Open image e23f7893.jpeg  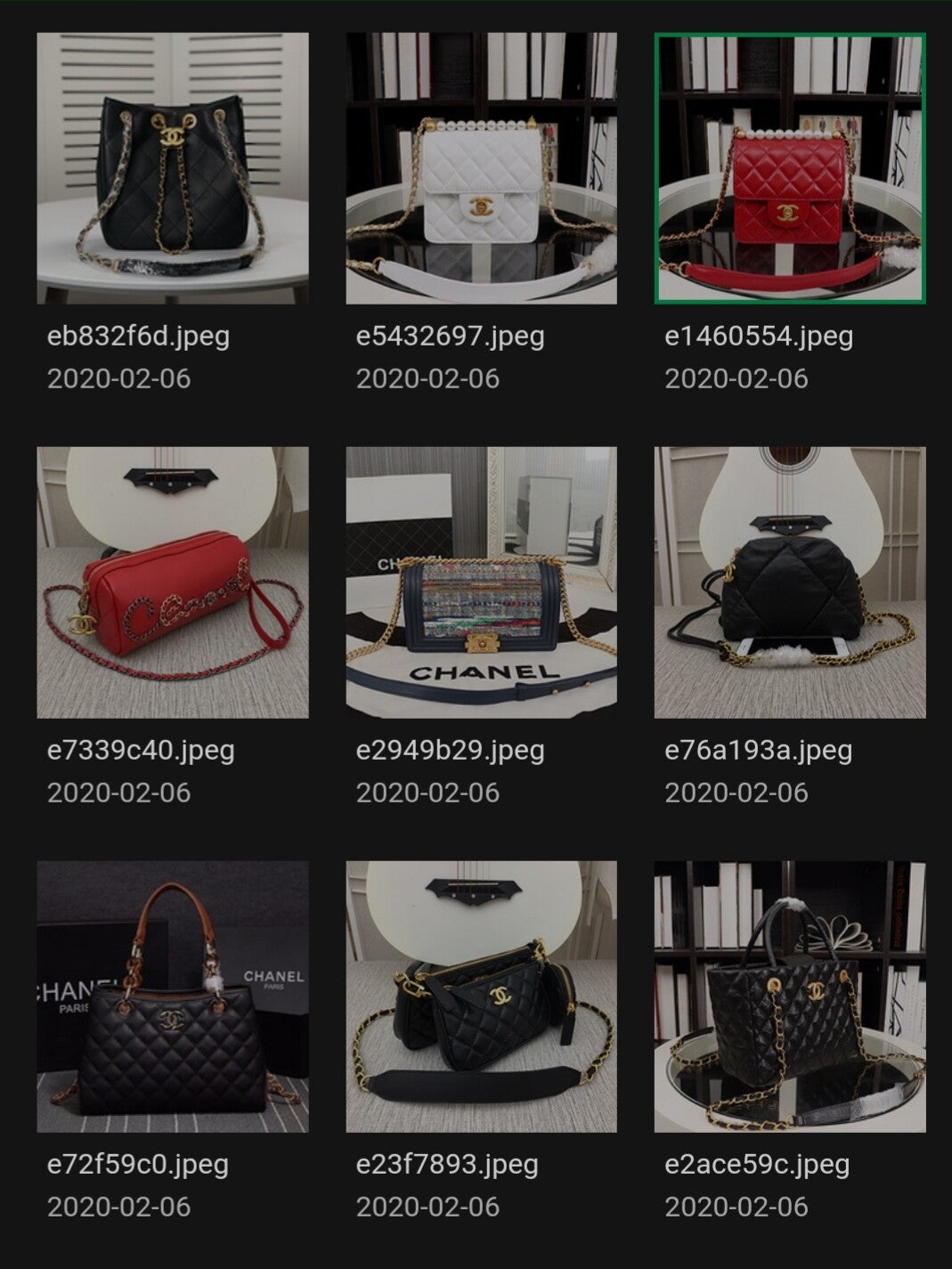481,996
